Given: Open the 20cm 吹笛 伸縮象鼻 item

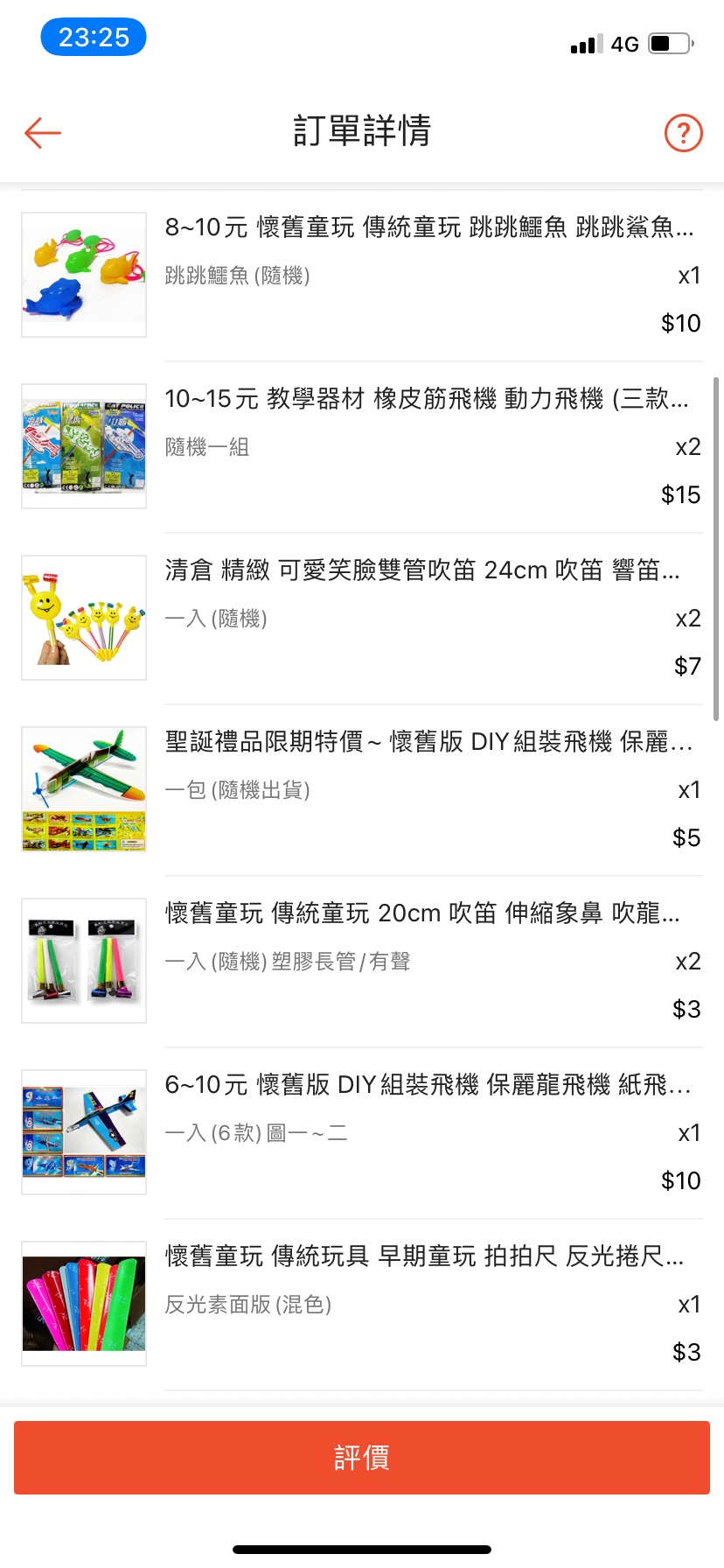Looking at the screenshot, I should click(x=421, y=914).
